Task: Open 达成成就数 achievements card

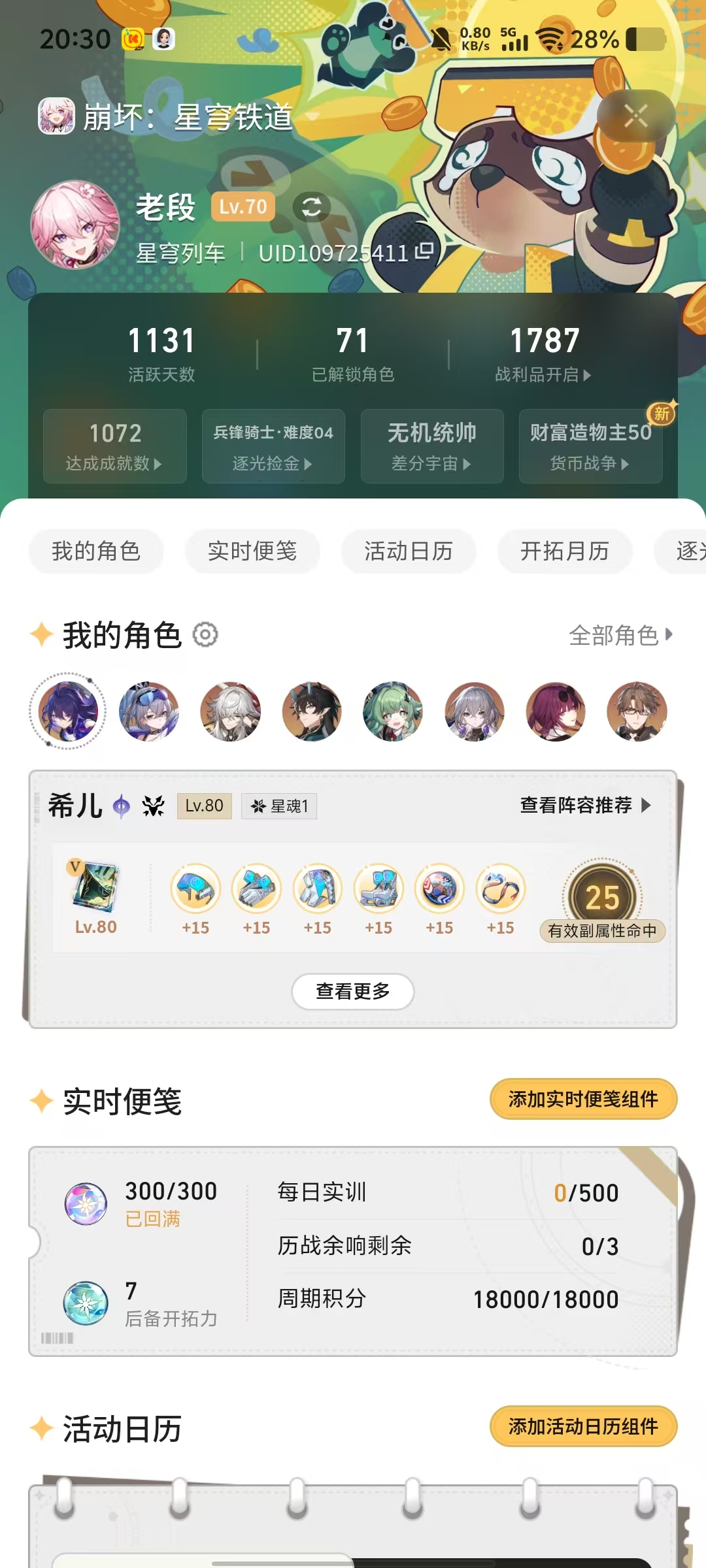Action: (115, 446)
